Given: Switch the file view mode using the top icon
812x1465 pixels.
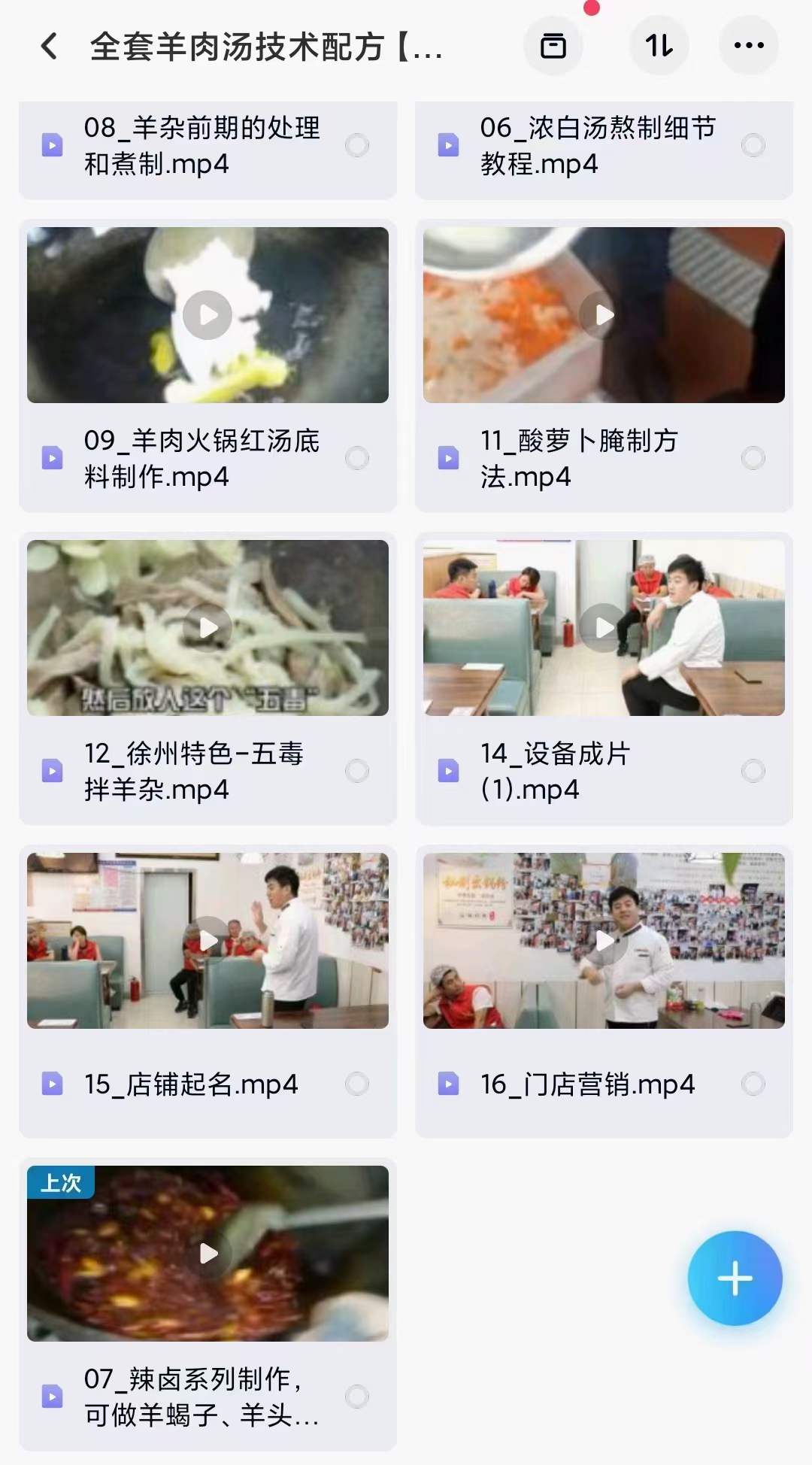Looking at the screenshot, I should pos(553,45).
